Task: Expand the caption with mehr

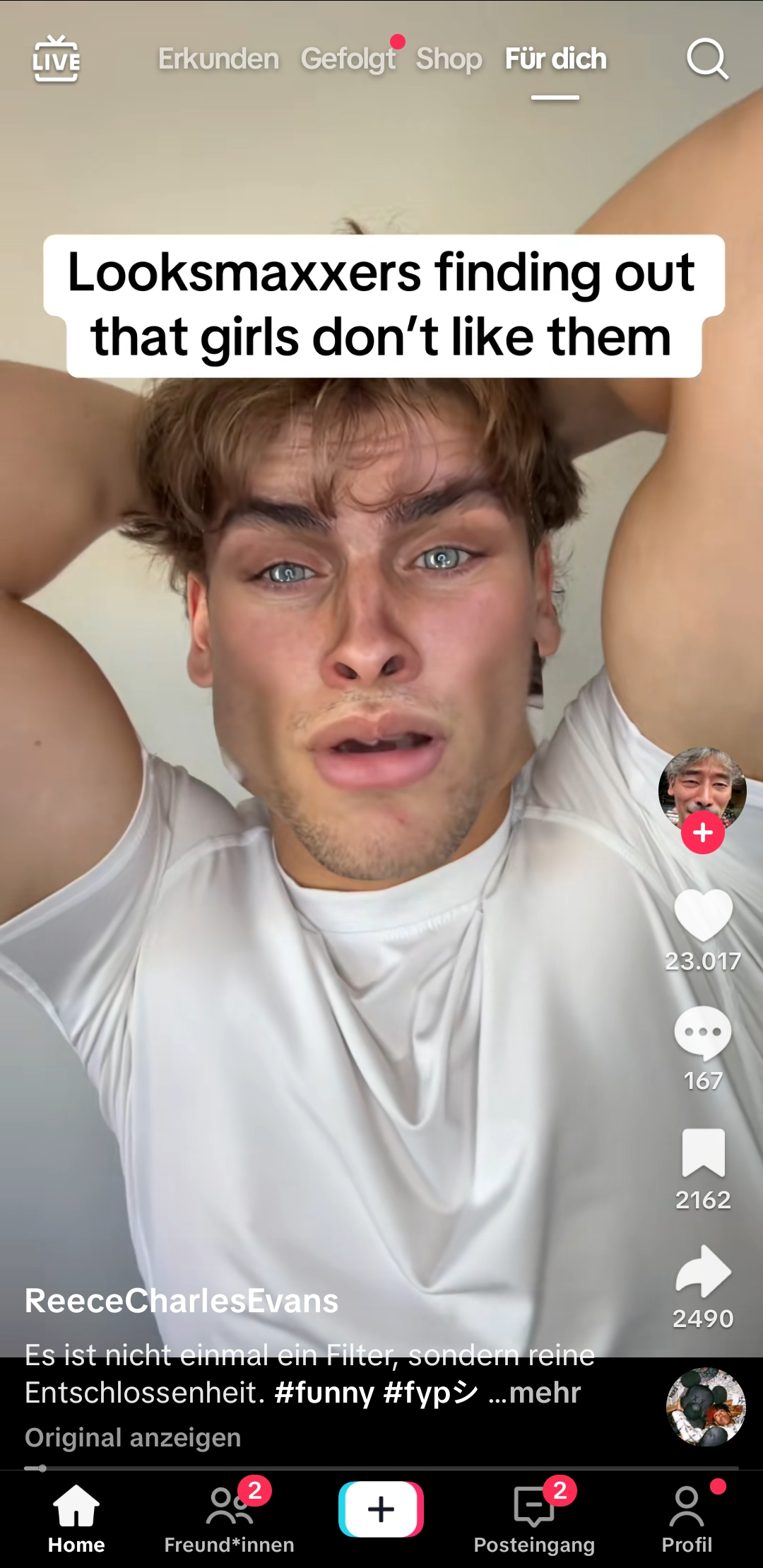Action: [544, 1393]
